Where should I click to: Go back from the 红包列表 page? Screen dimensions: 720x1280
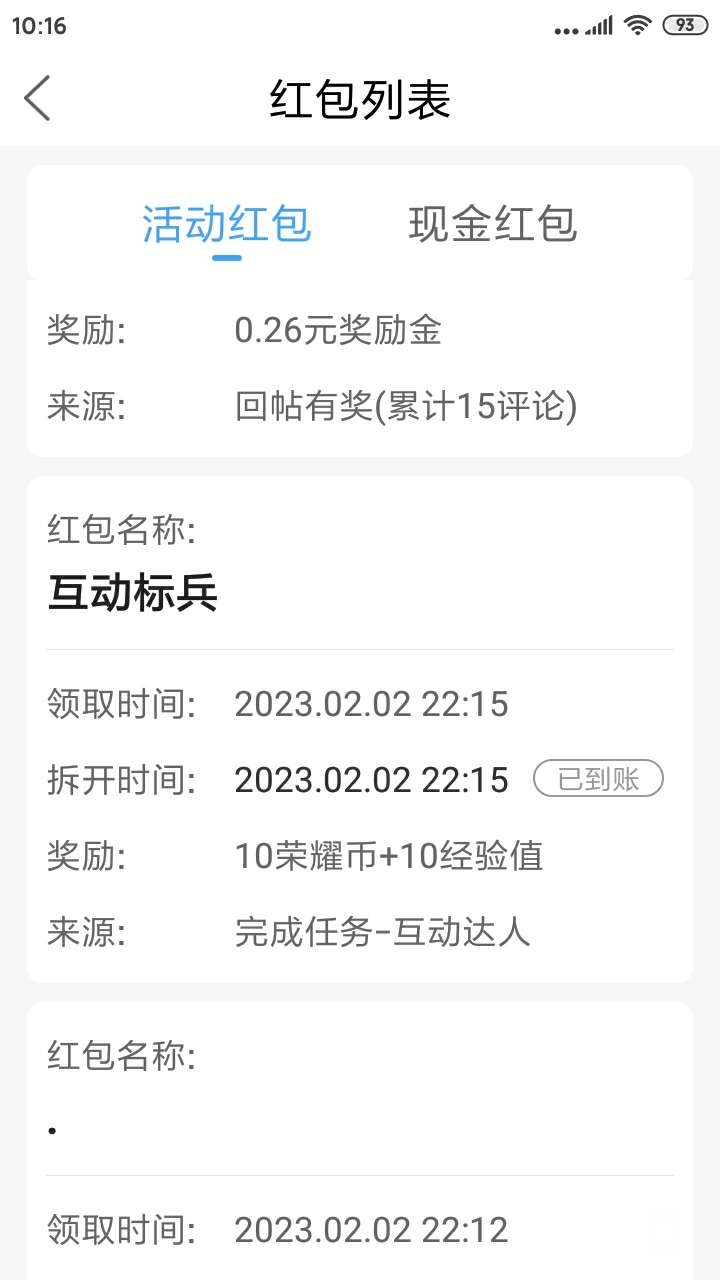coord(37,98)
